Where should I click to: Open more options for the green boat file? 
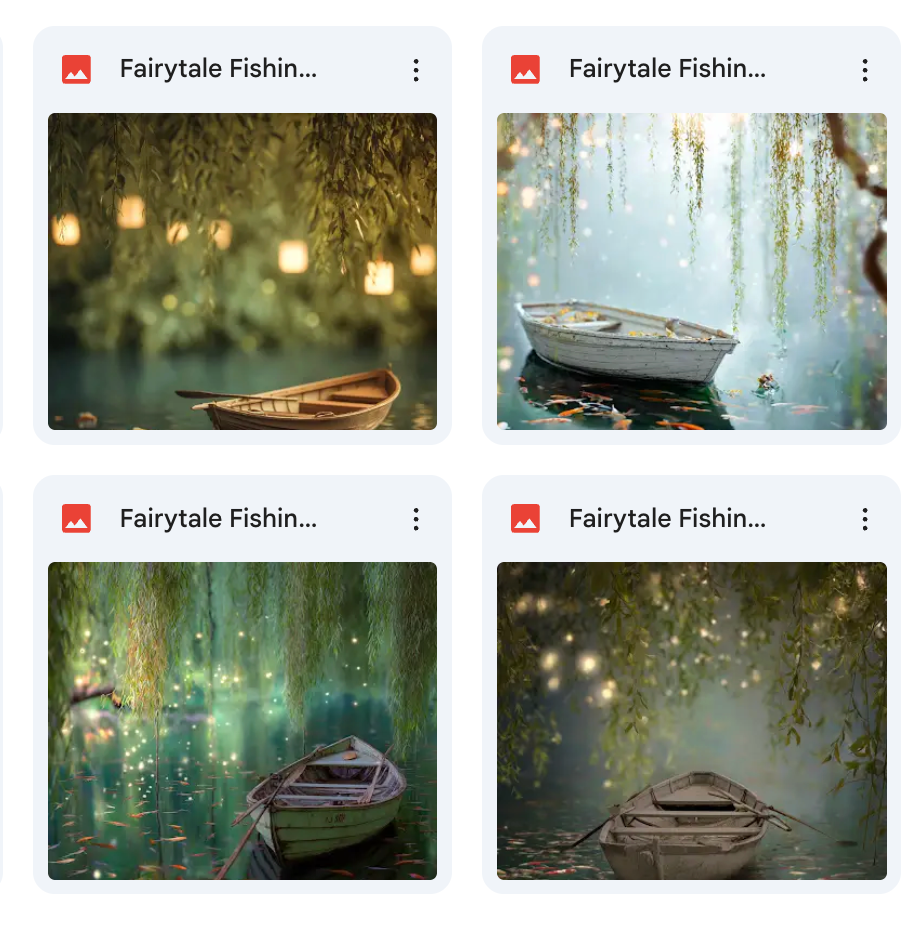(416, 519)
